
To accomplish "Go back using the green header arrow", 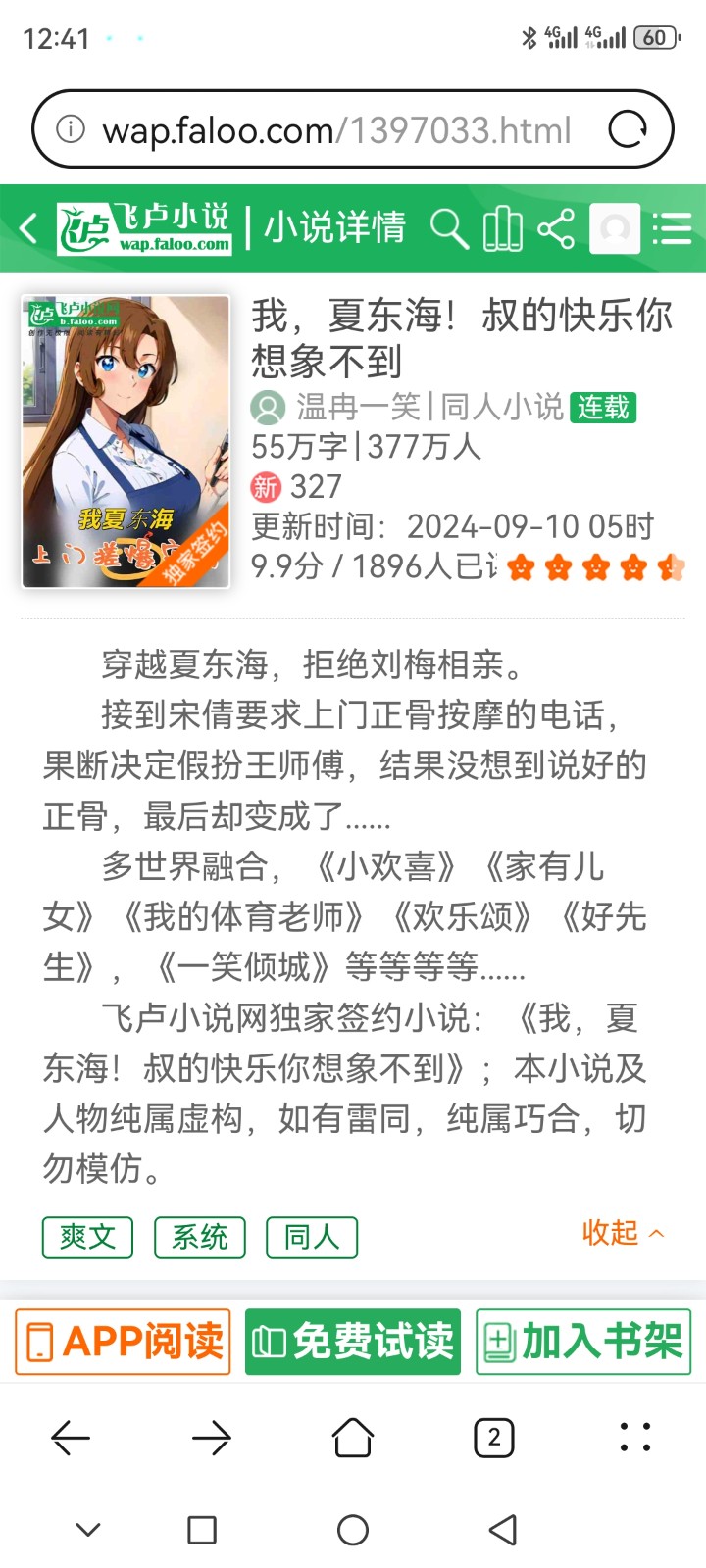I will coord(29,228).
